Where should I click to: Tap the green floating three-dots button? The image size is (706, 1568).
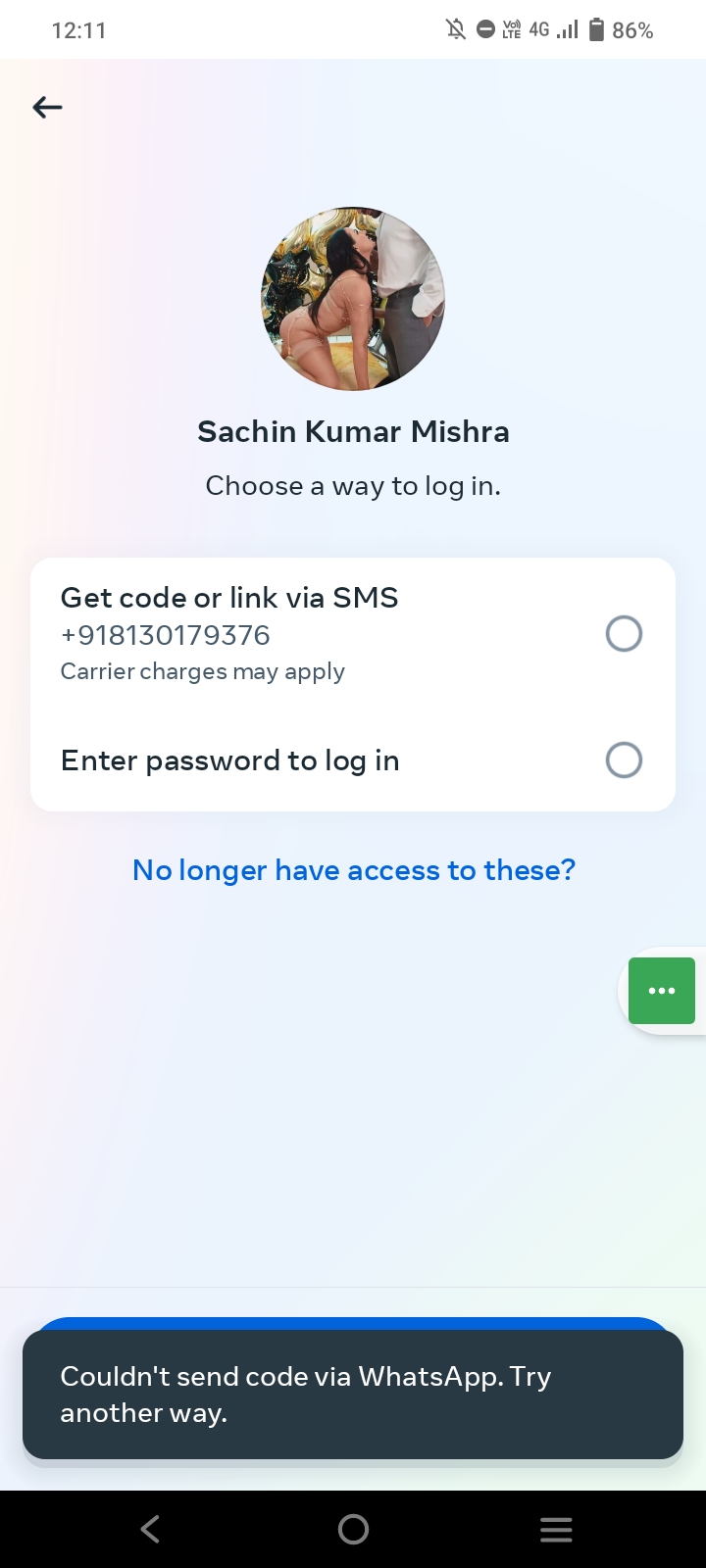click(x=662, y=991)
